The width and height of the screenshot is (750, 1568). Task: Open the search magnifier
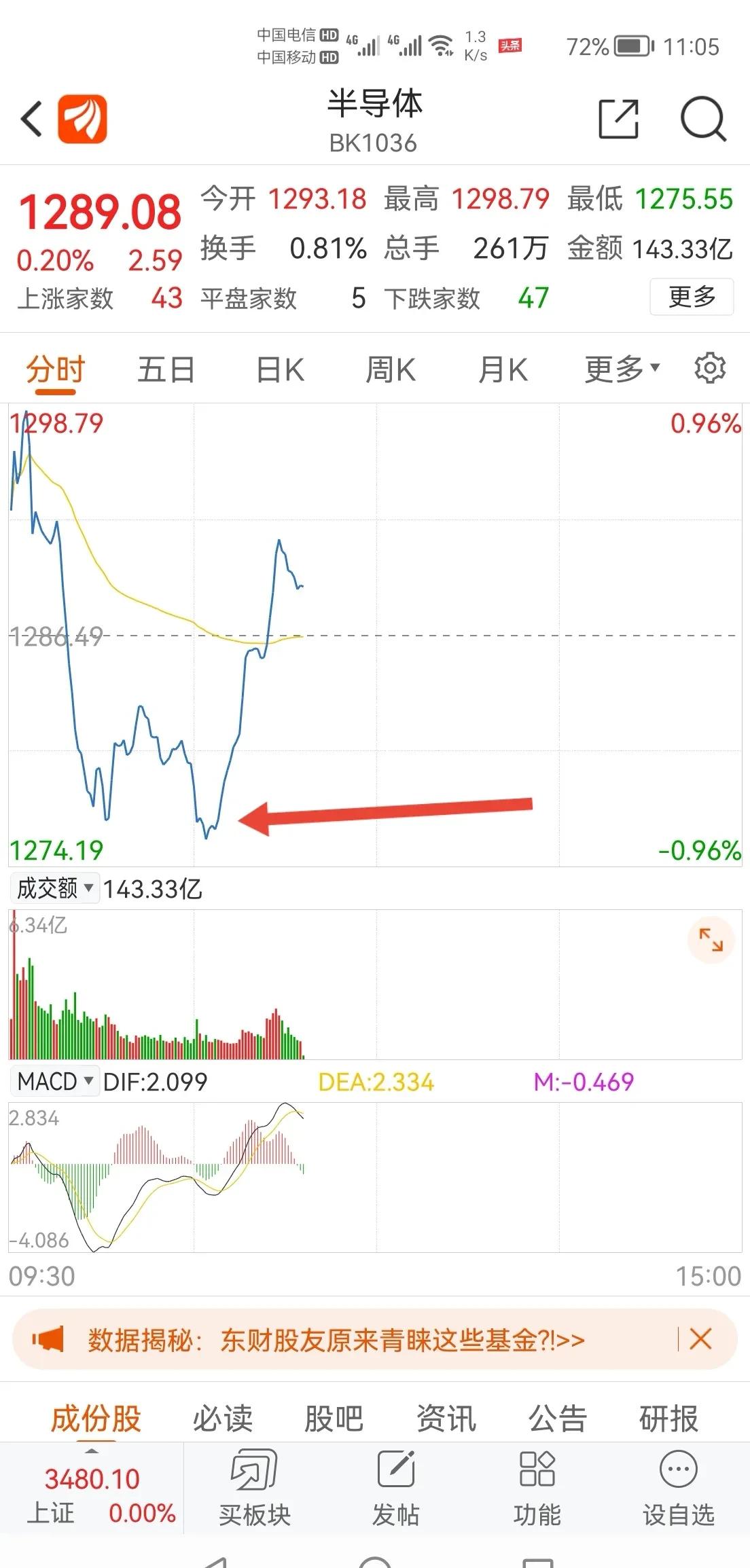tap(703, 119)
